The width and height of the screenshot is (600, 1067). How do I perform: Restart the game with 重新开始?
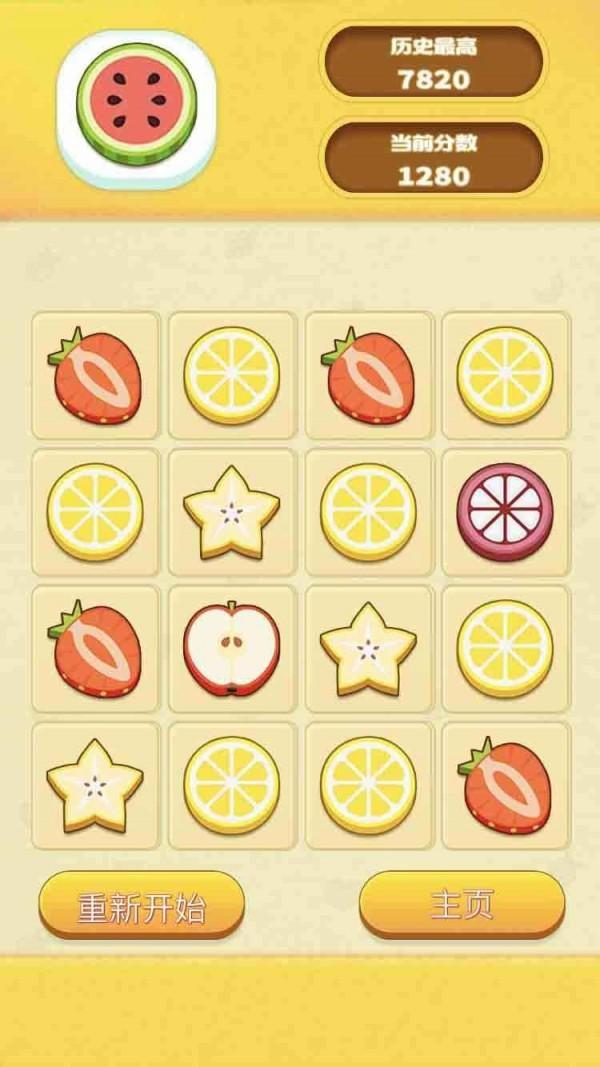(141, 905)
